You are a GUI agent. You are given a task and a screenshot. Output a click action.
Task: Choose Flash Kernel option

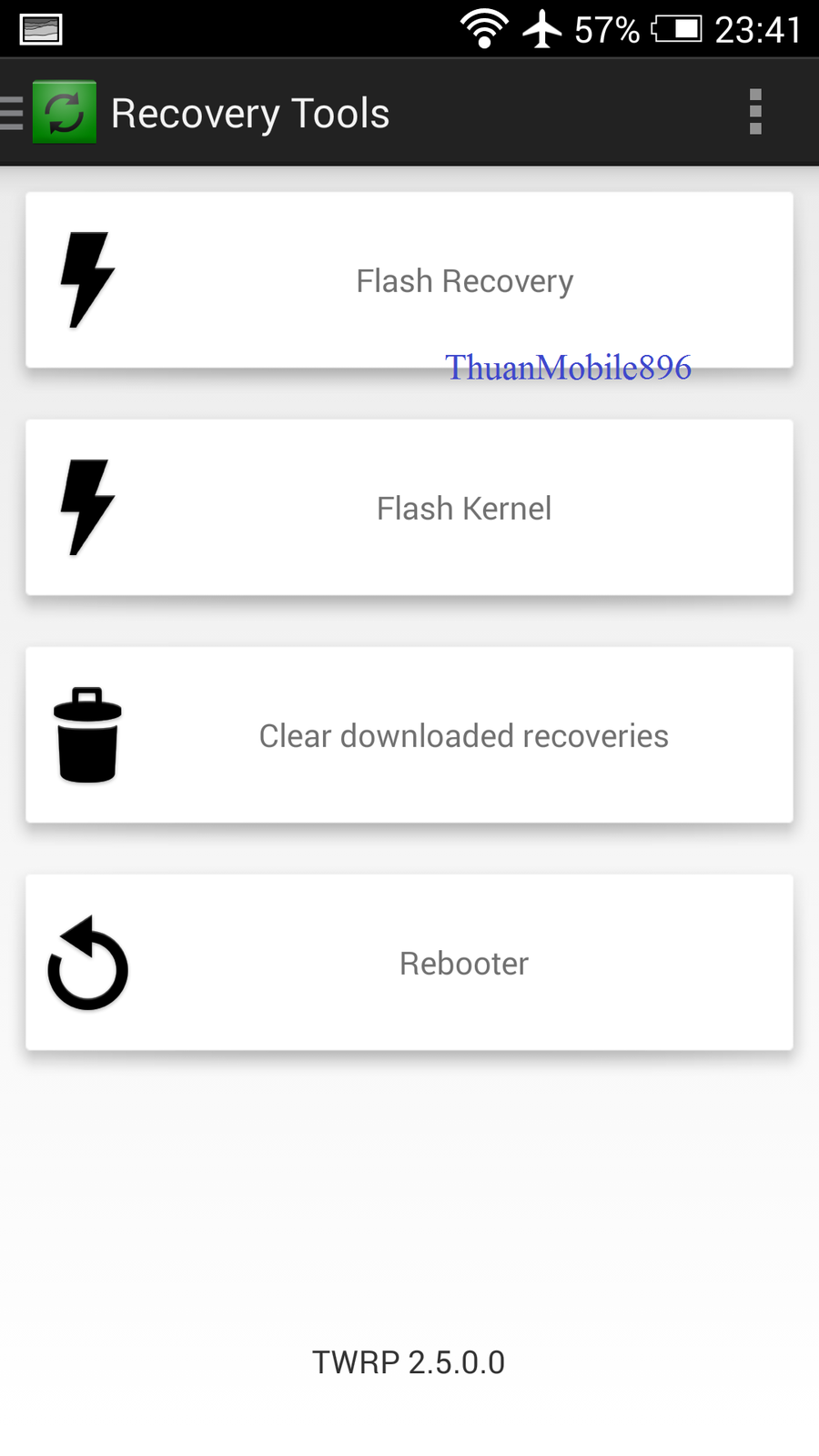click(409, 508)
